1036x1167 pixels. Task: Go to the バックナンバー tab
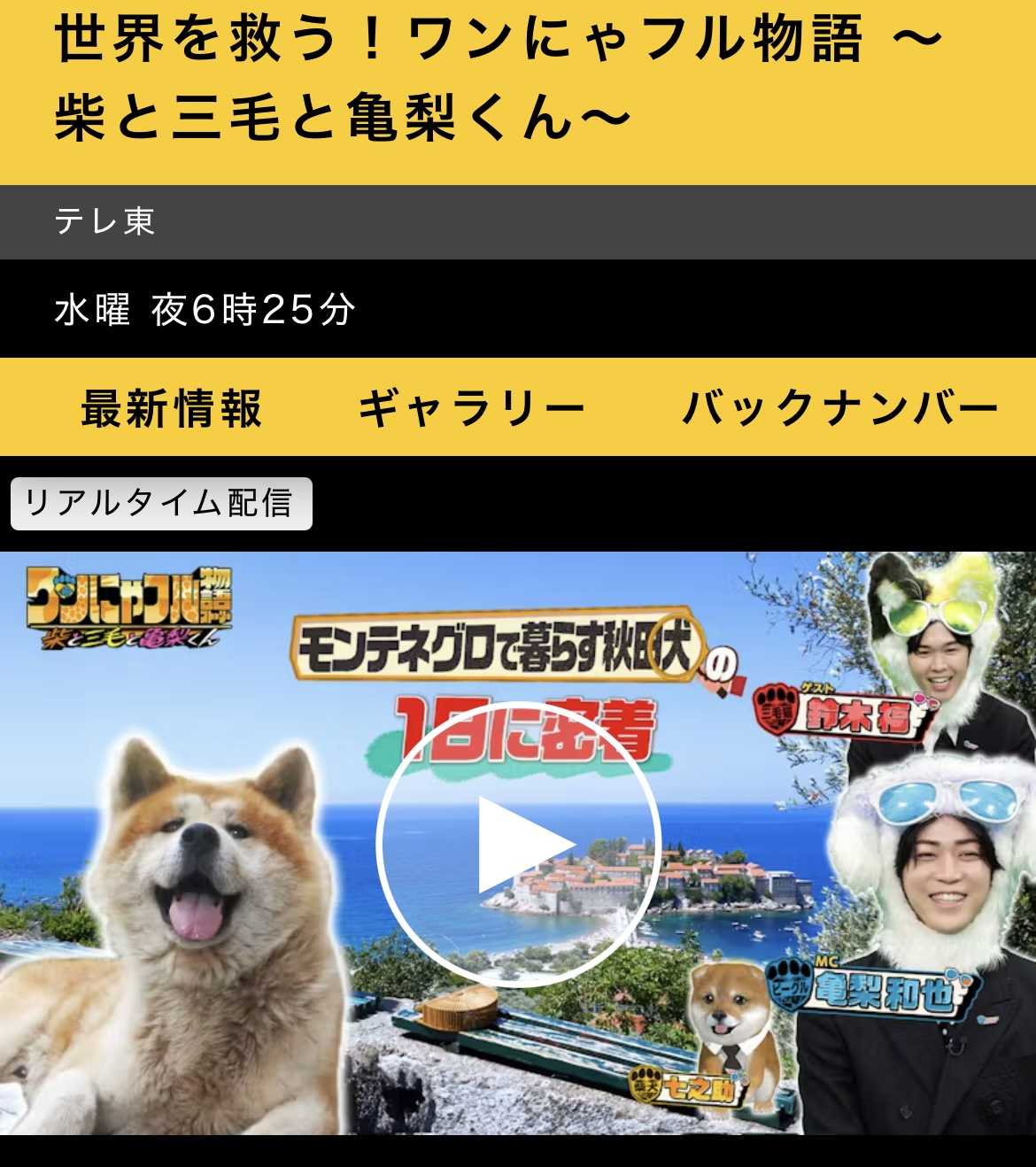coord(840,409)
